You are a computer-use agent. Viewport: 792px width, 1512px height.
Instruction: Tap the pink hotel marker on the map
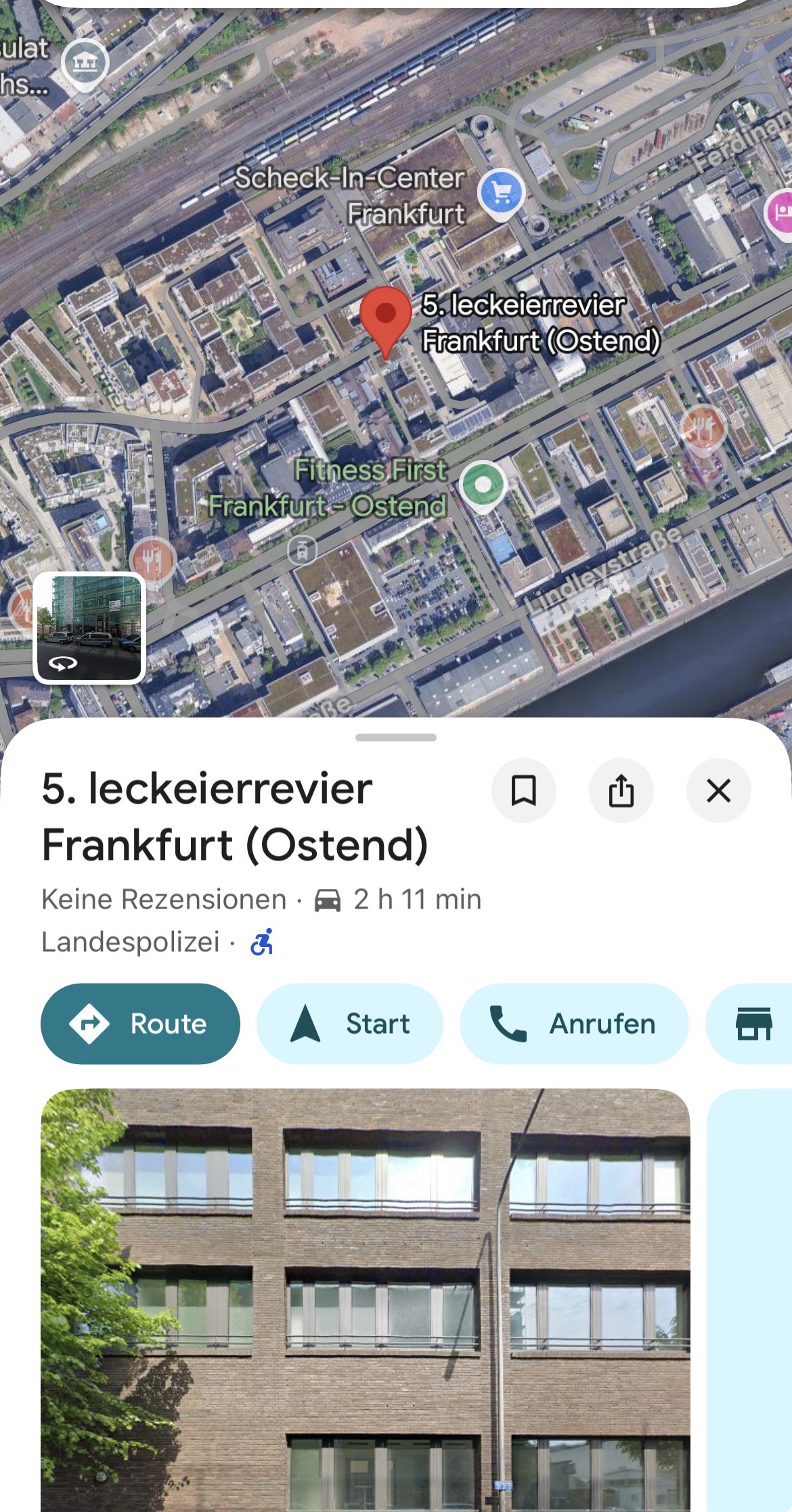coord(780,211)
